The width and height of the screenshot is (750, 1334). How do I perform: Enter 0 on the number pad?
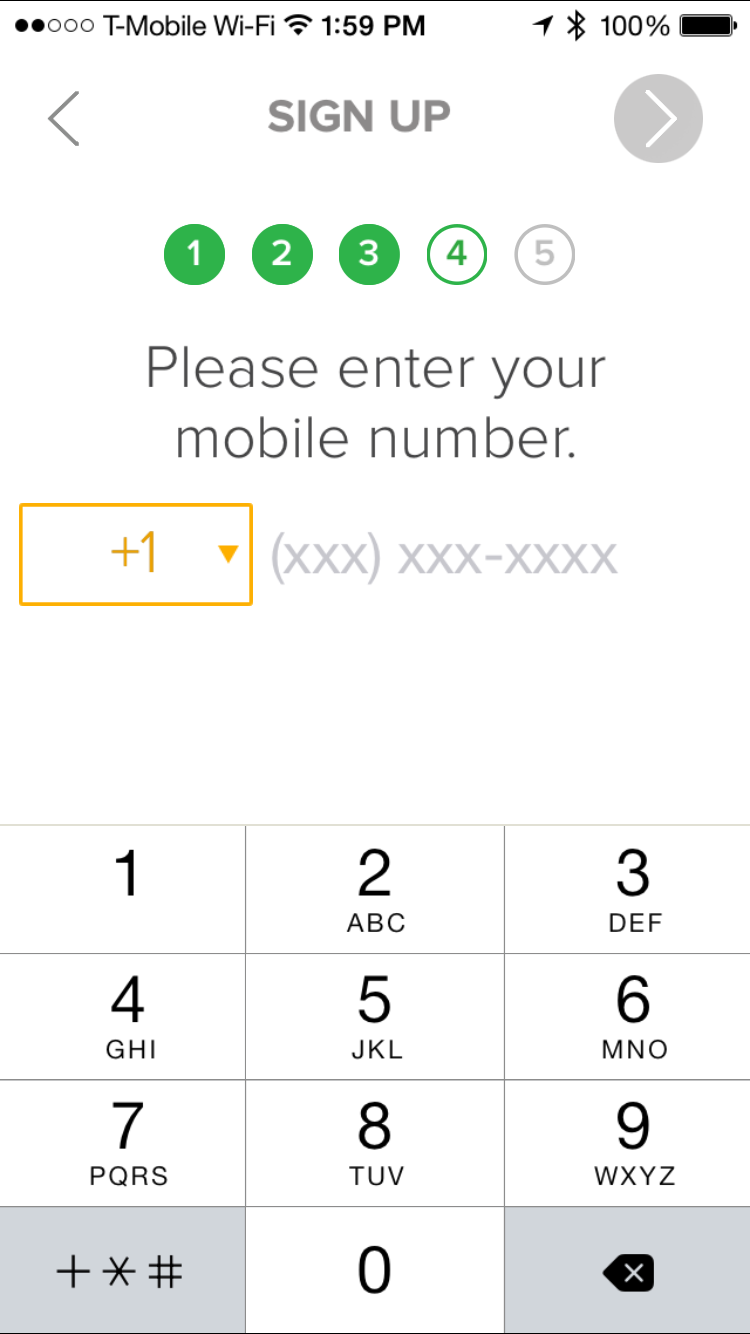tap(374, 1271)
